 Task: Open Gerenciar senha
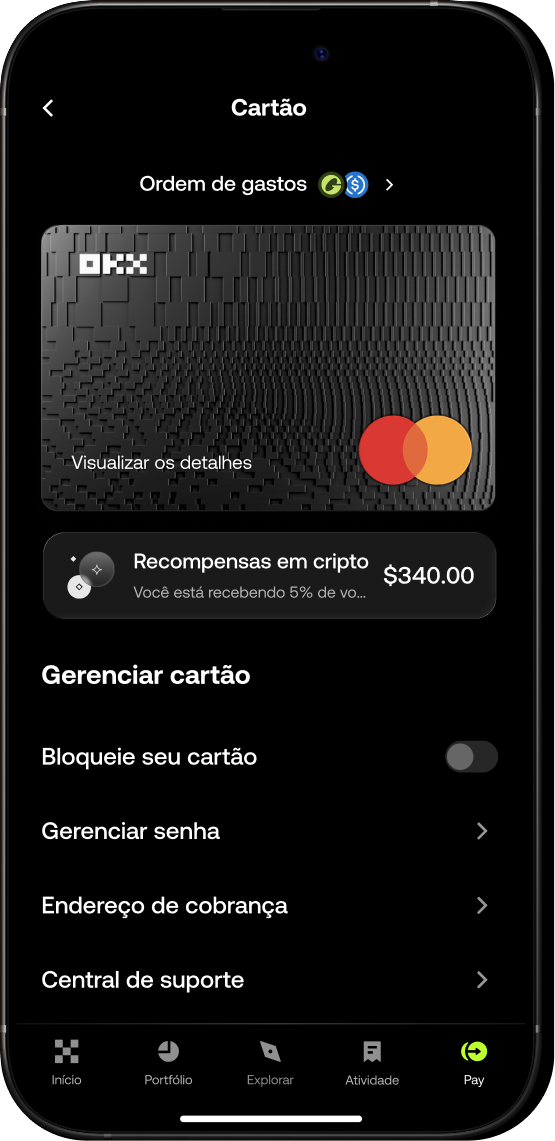click(268, 831)
